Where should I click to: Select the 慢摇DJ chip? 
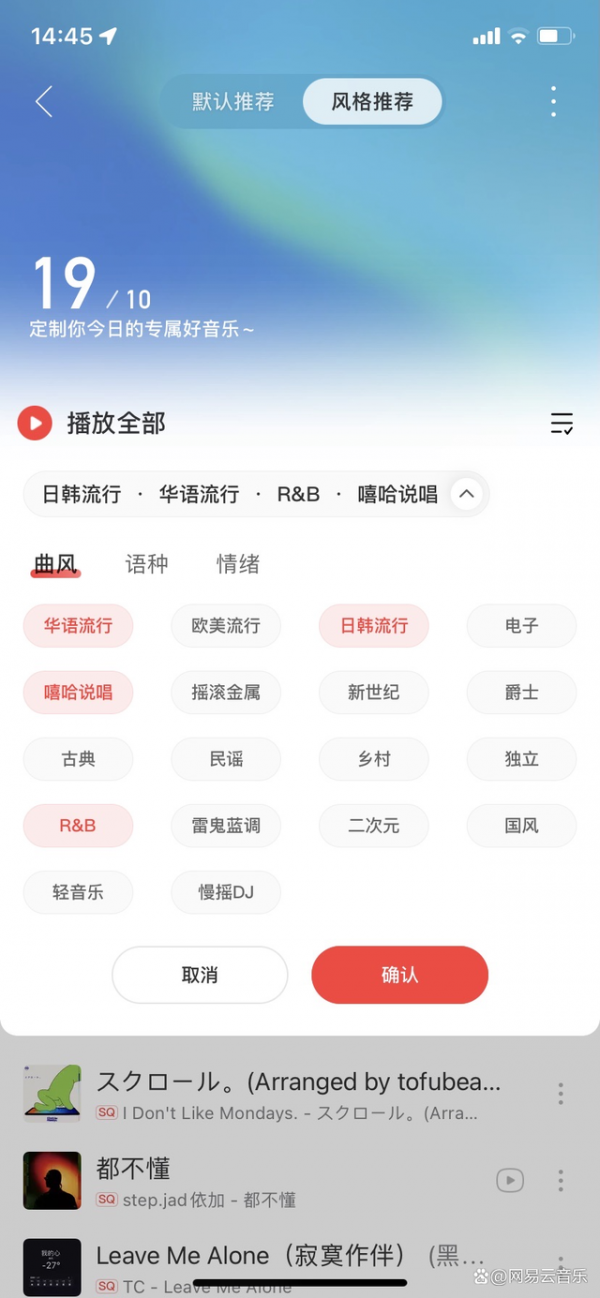[226, 892]
